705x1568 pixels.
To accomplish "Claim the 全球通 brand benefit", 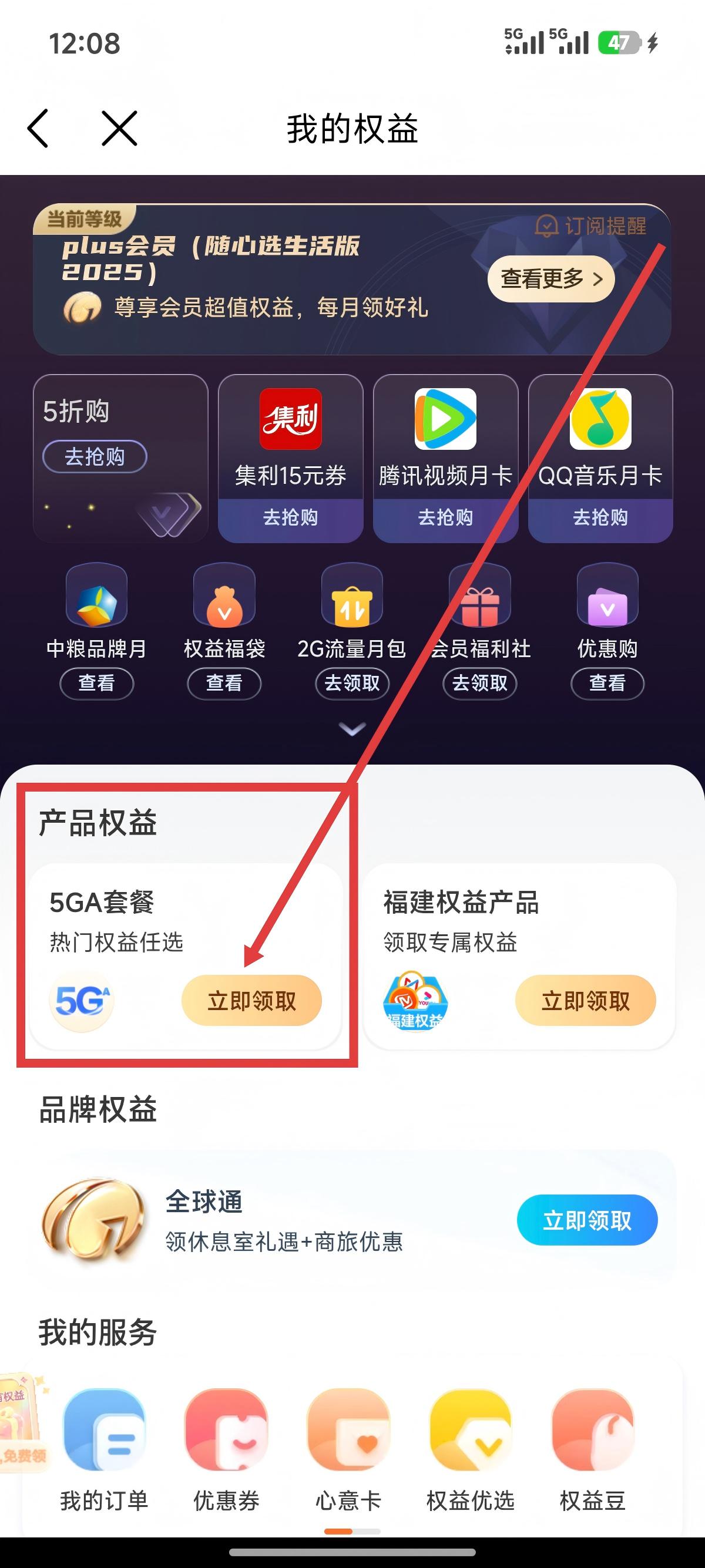I will click(587, 1220).
